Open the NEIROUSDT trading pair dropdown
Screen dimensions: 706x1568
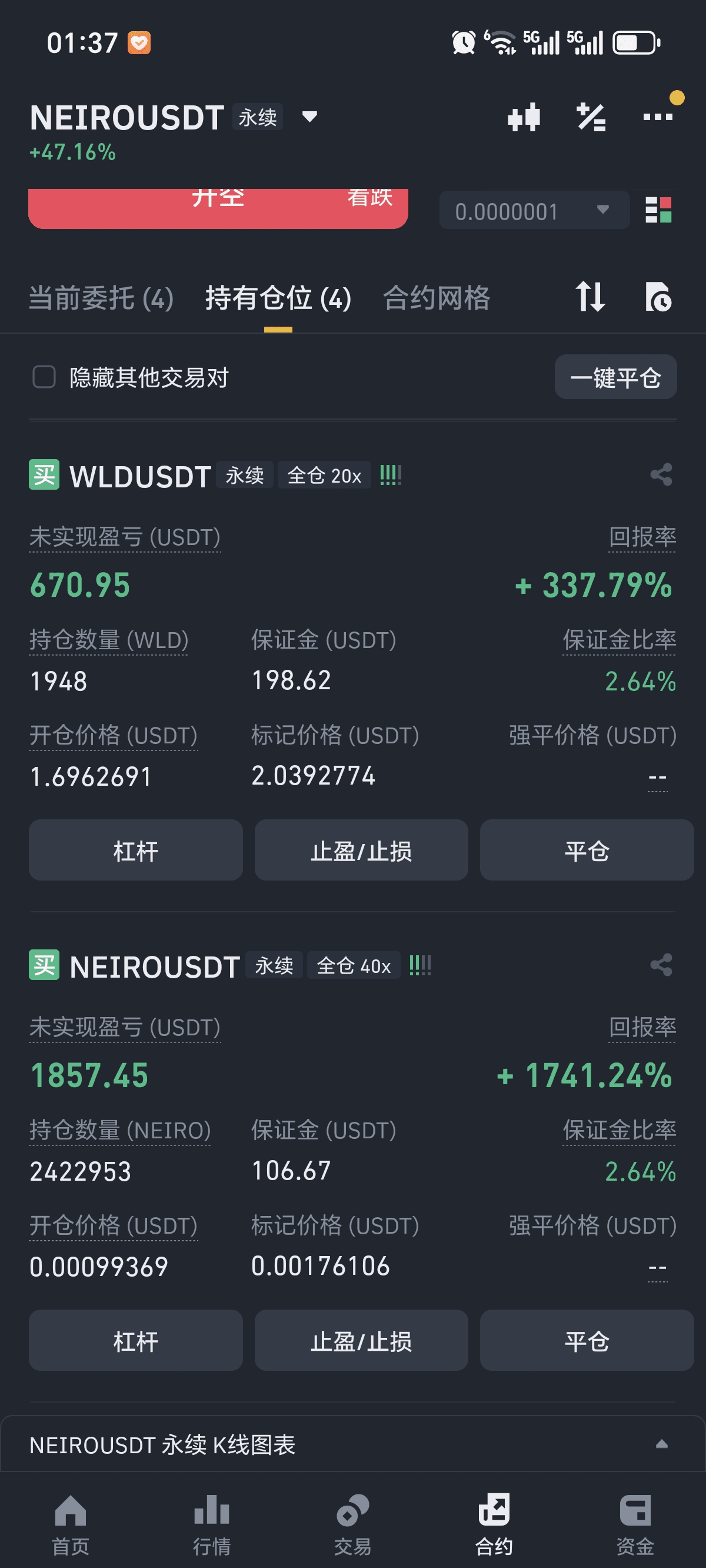(309, 117)
